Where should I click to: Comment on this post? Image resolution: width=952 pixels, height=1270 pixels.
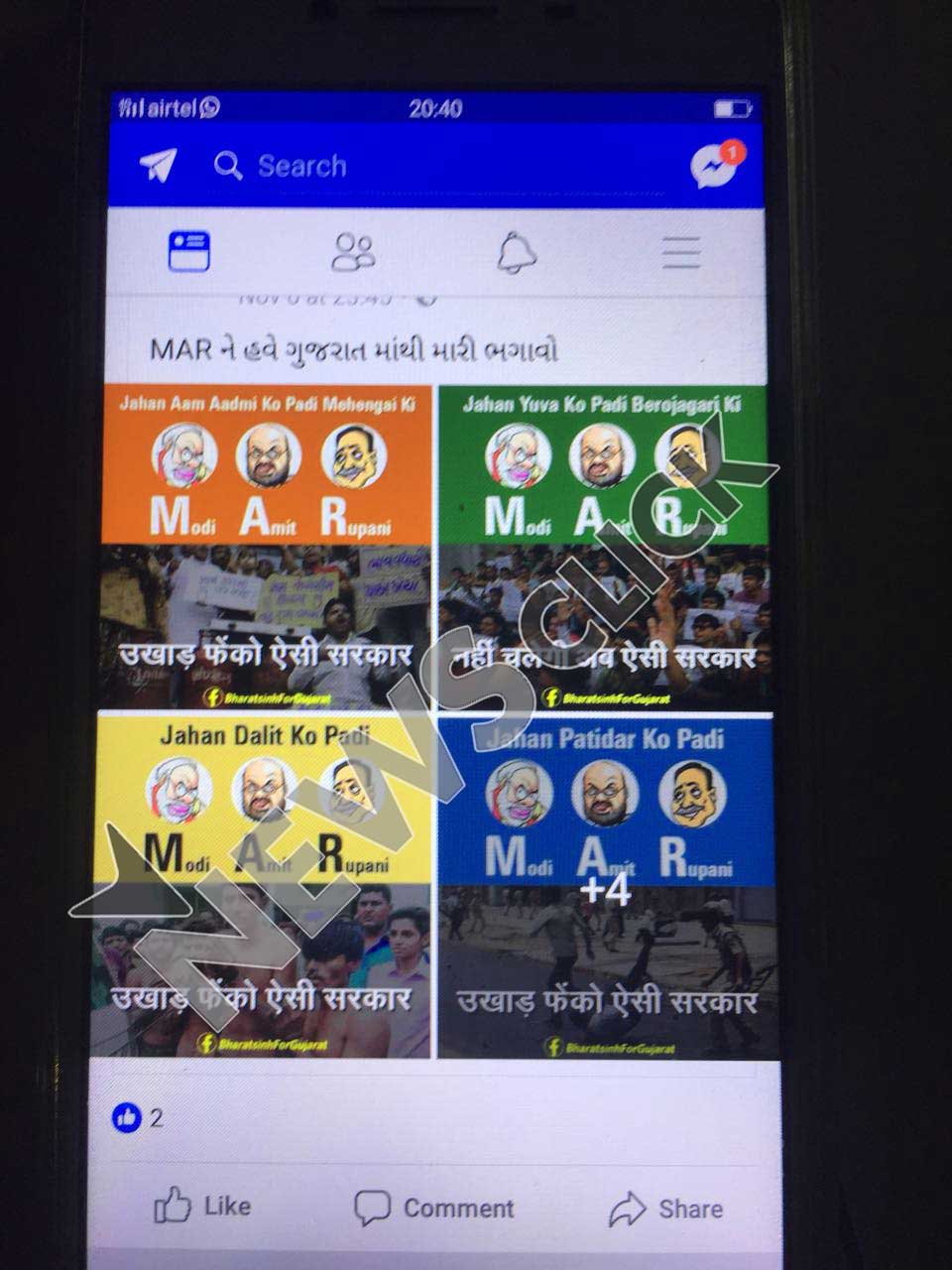434,1207
